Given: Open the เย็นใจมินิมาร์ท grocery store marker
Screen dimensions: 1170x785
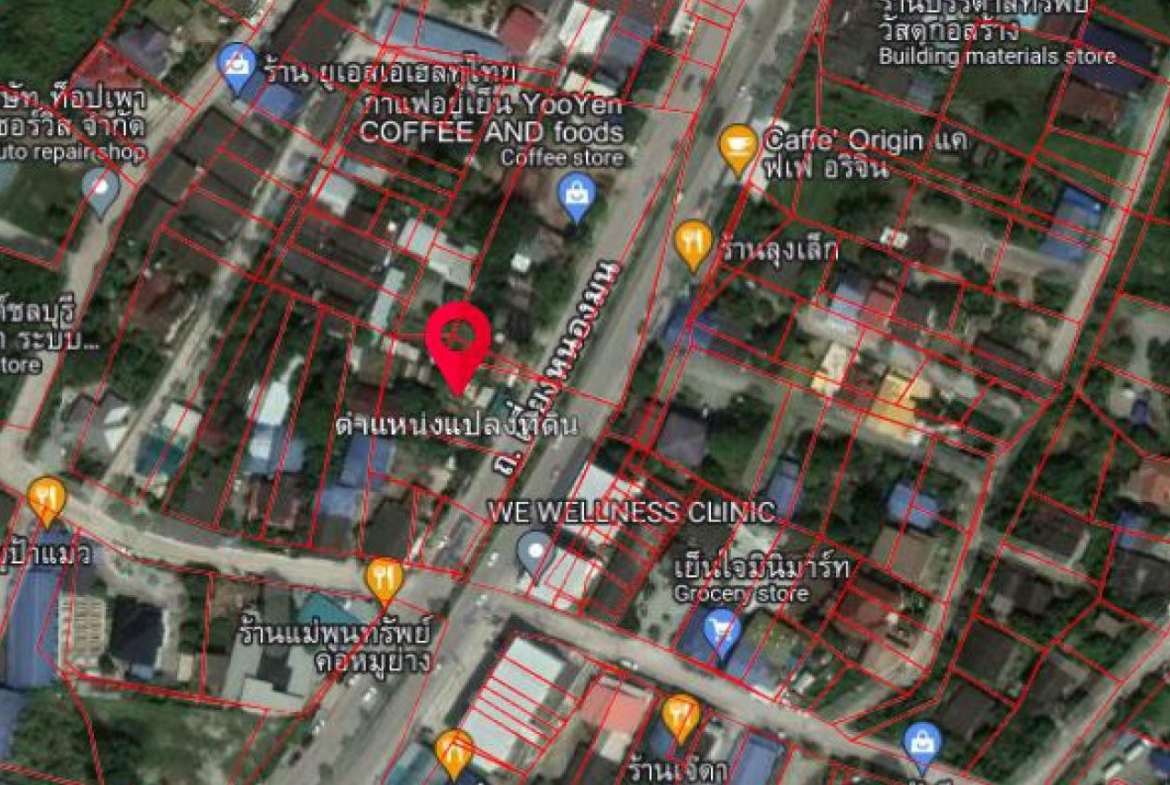Looking at the screenshot, I should pyautogui.click(x=721, y=631).
